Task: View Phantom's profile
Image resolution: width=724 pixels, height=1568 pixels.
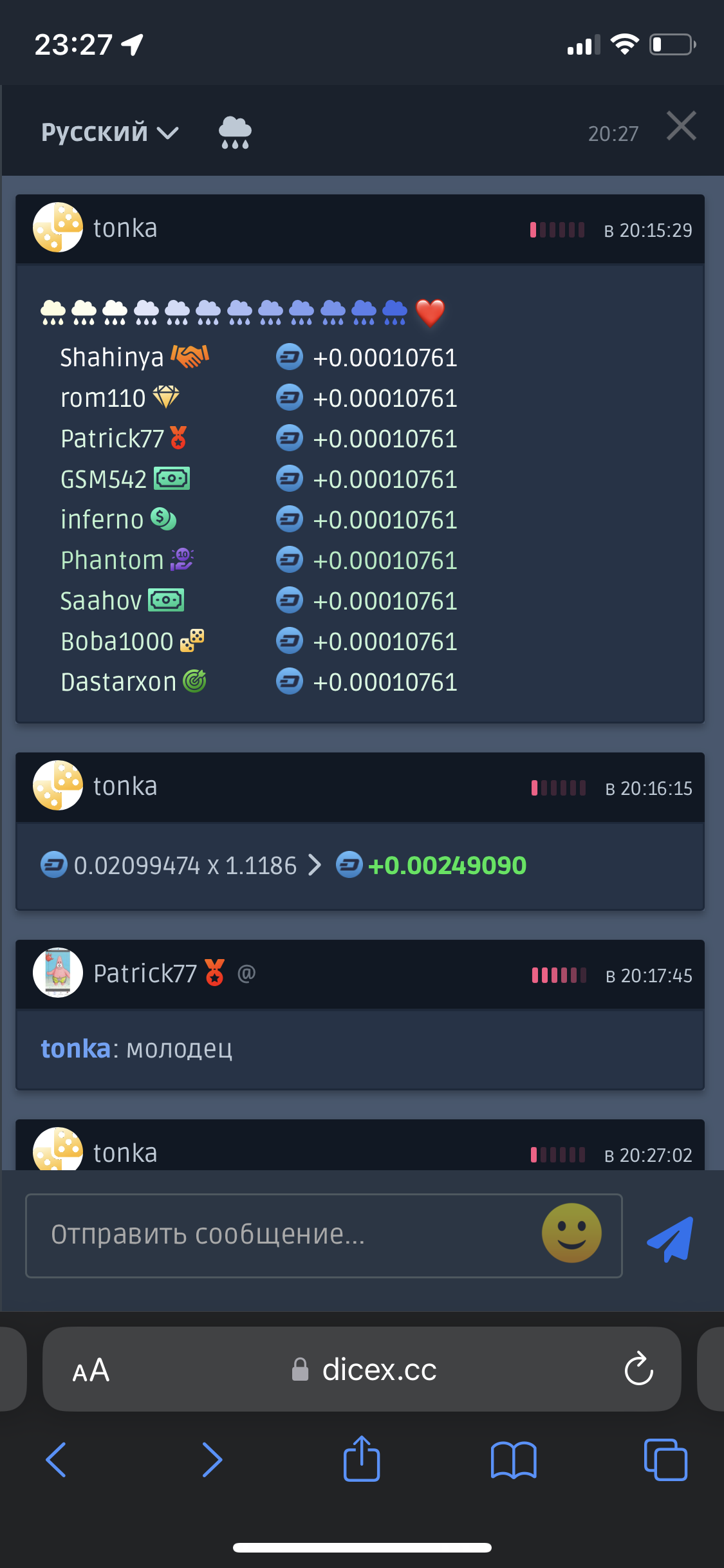Action: click(112, 561)
